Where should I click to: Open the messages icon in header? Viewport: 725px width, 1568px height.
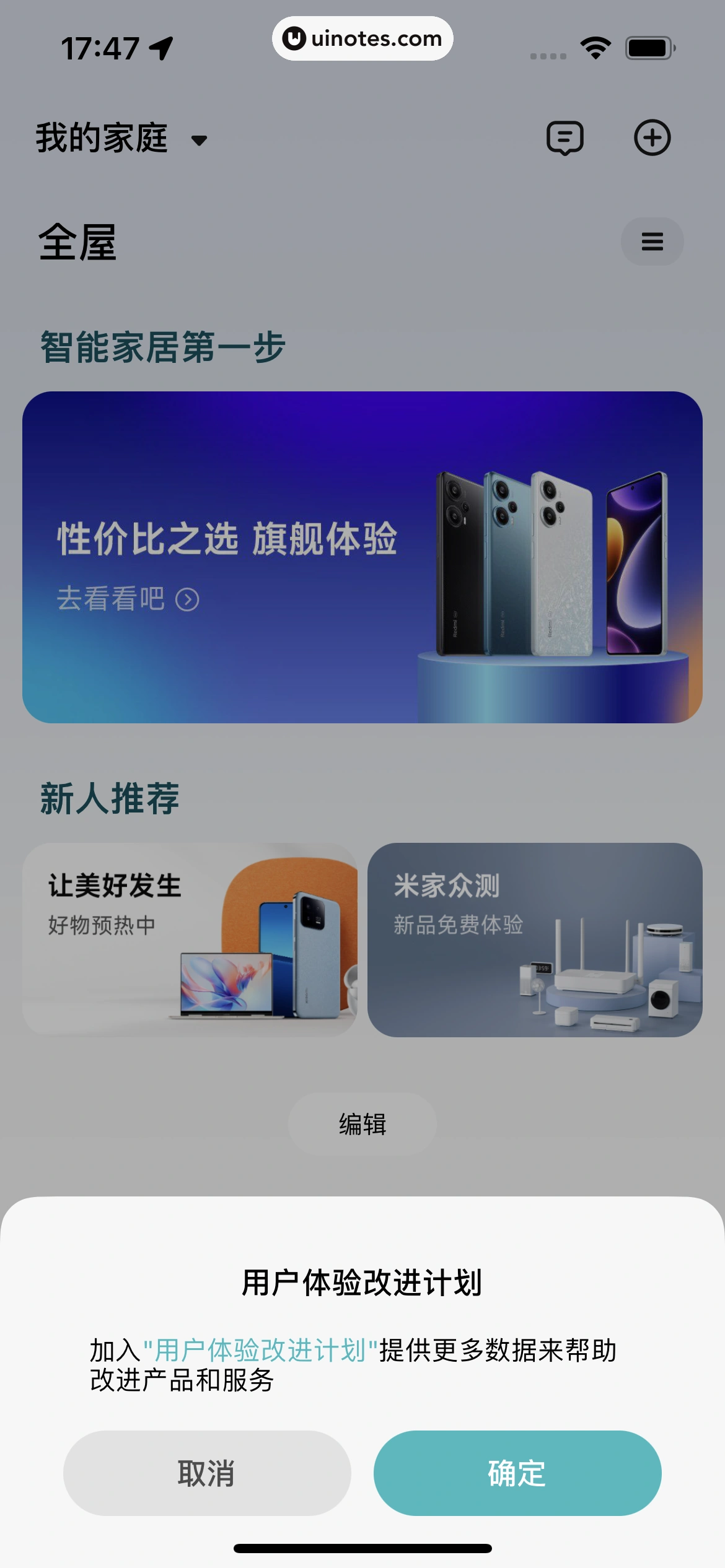tap(565, 137)
